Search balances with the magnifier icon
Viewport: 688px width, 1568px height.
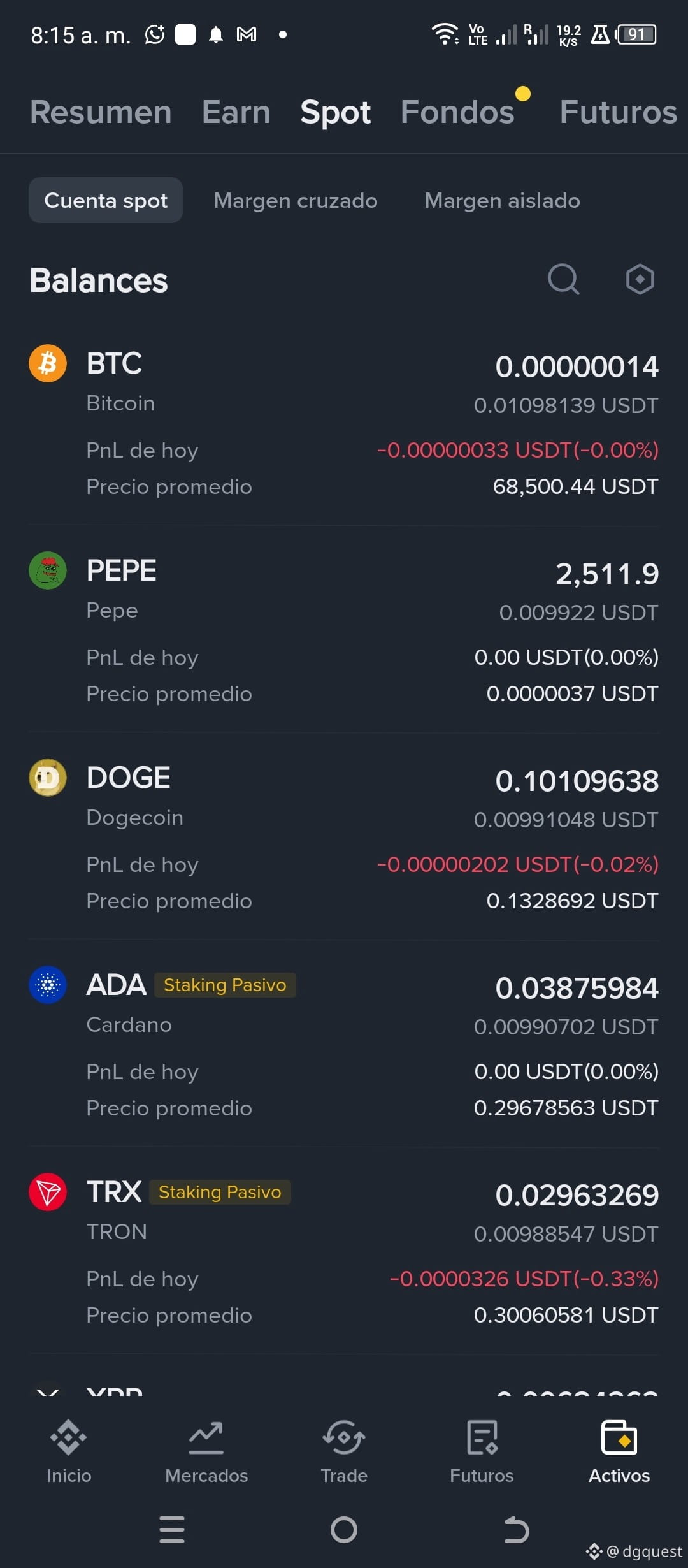[x=564, y=279]
